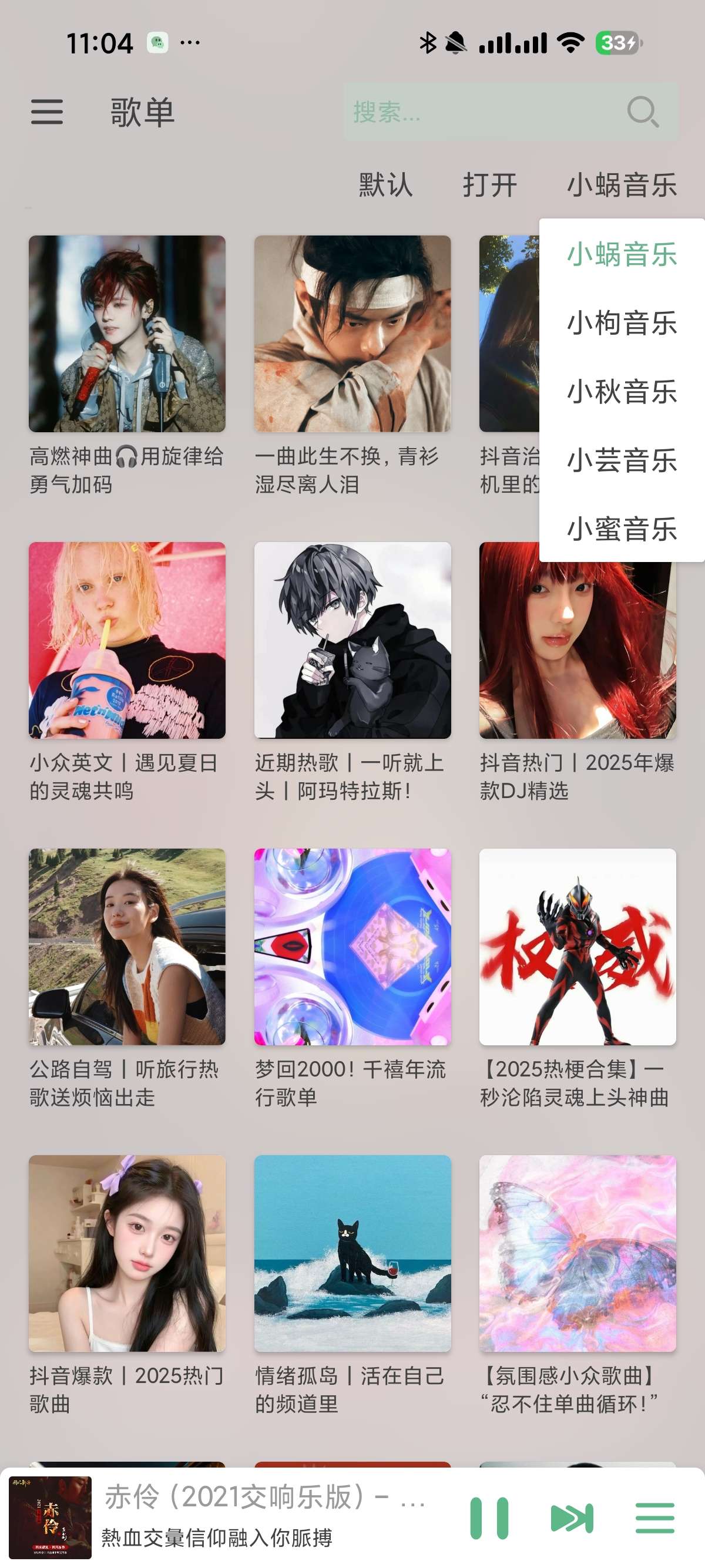Open 近期热歌 一听就上头 playlist

(x=352, y=640)
